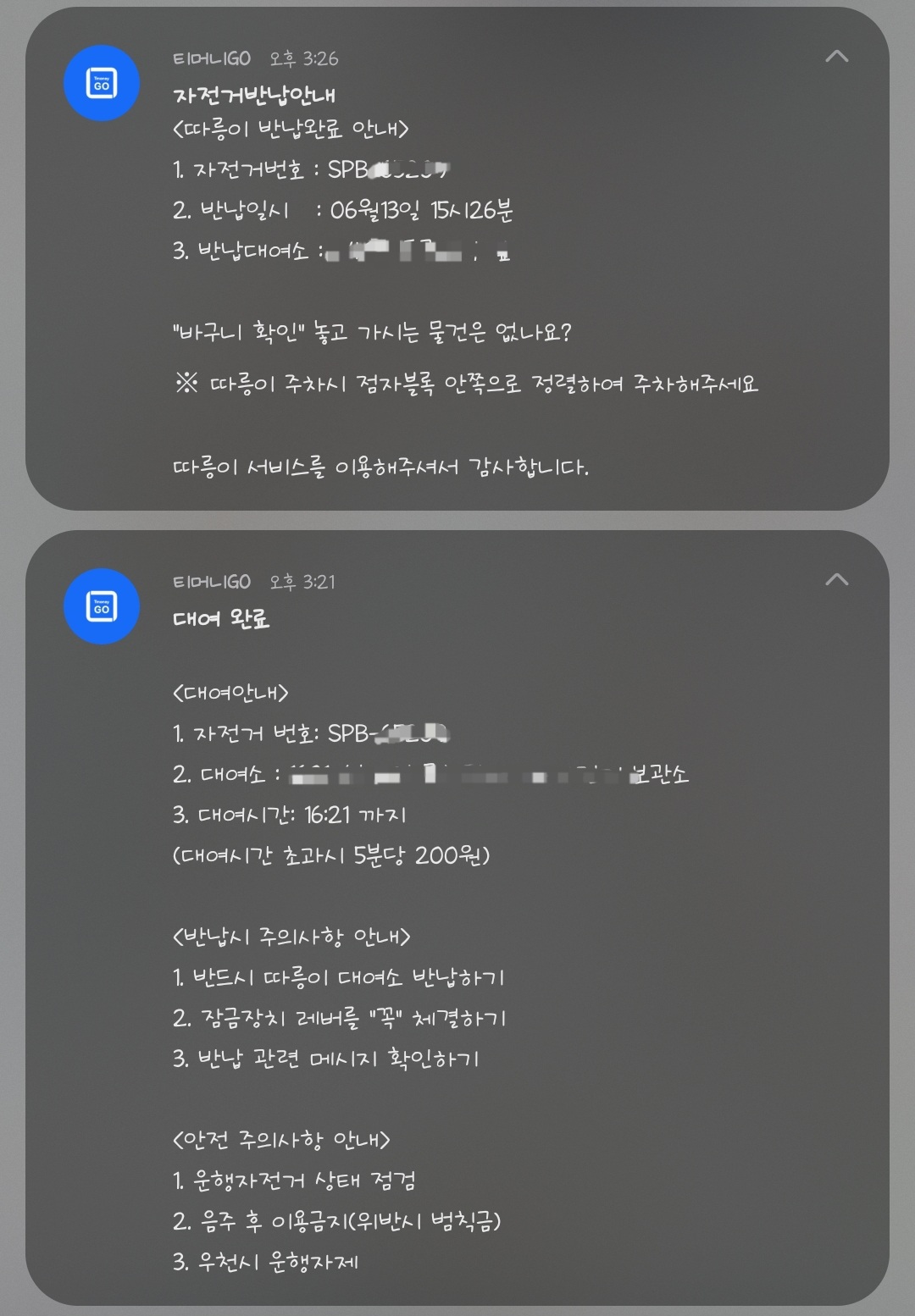Collapse the 자전거반납안내 notification
The height and width of the screenshot is (1316, 915).
click(836, 57)
